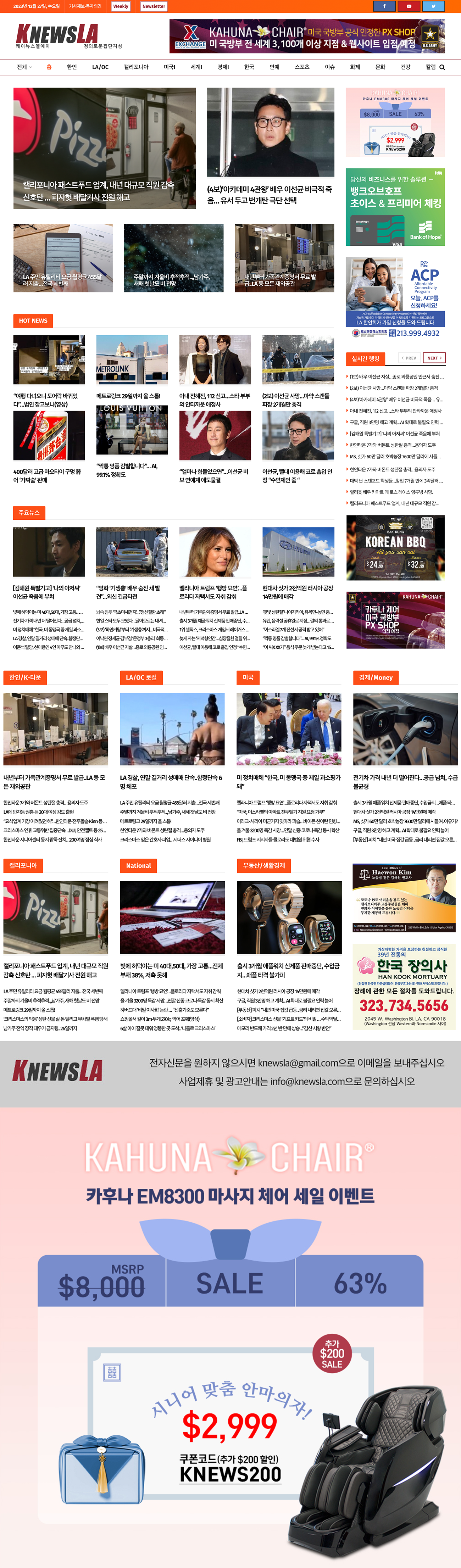This screenshot has width=461, height=1568.
Task: Open the Kahuna Chair PX Shop banner ad
Action: [307, 36]
